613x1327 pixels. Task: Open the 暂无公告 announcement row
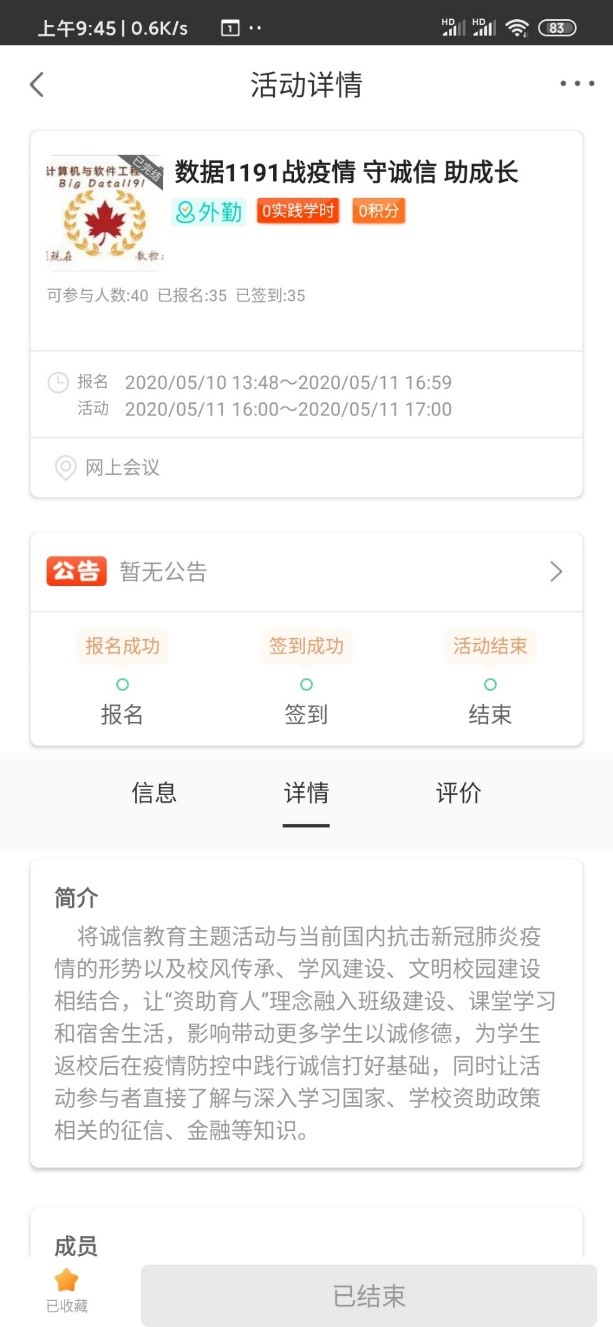[x=306, y=572]
